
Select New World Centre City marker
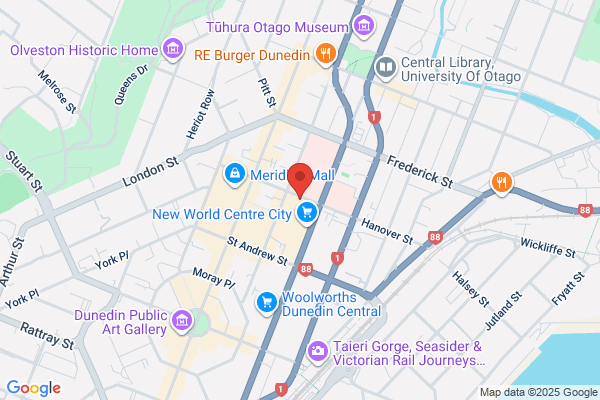point(307,213)
